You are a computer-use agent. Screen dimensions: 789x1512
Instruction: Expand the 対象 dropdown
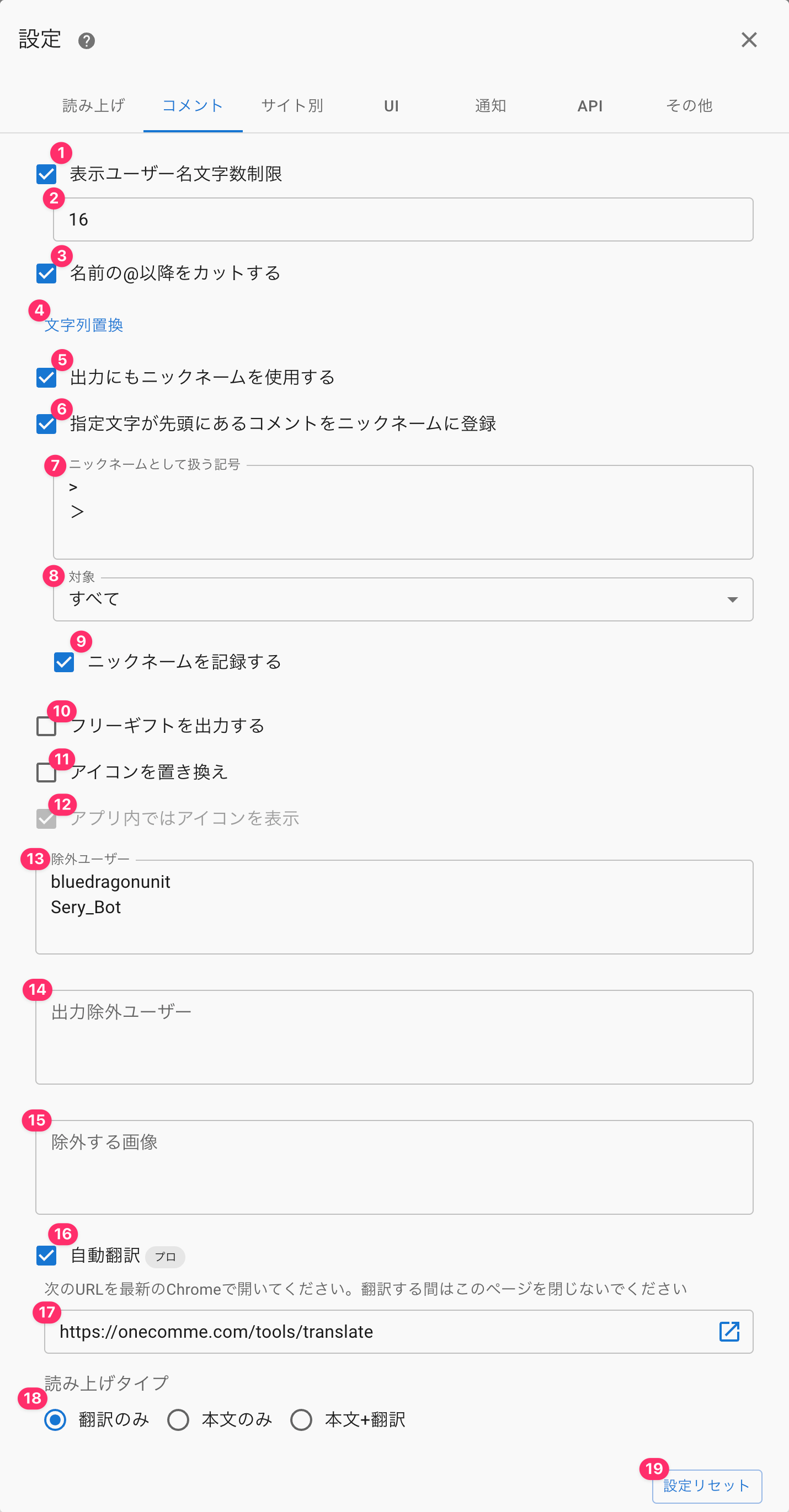pos(403,599)
